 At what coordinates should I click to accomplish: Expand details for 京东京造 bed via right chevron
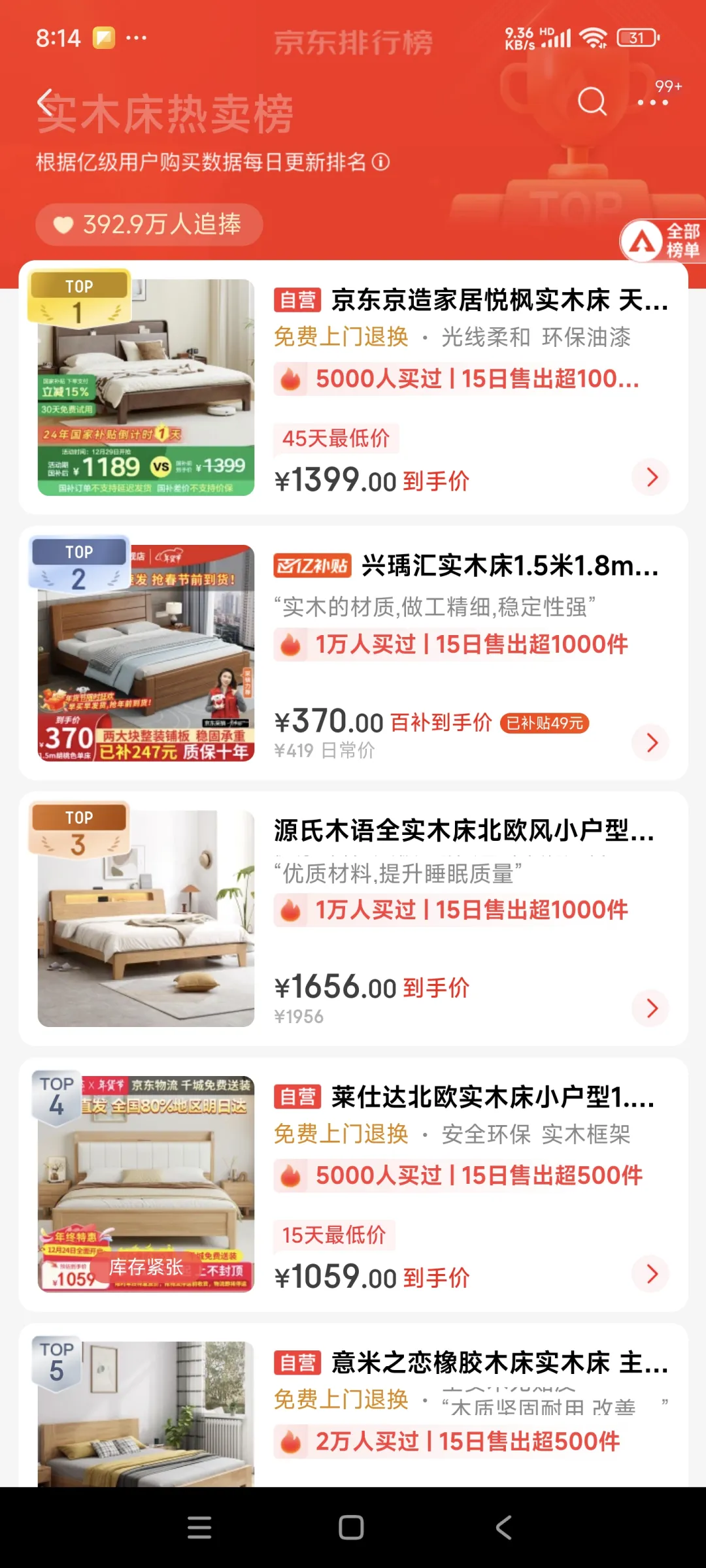pyautogui.click(x=650, y=478)
